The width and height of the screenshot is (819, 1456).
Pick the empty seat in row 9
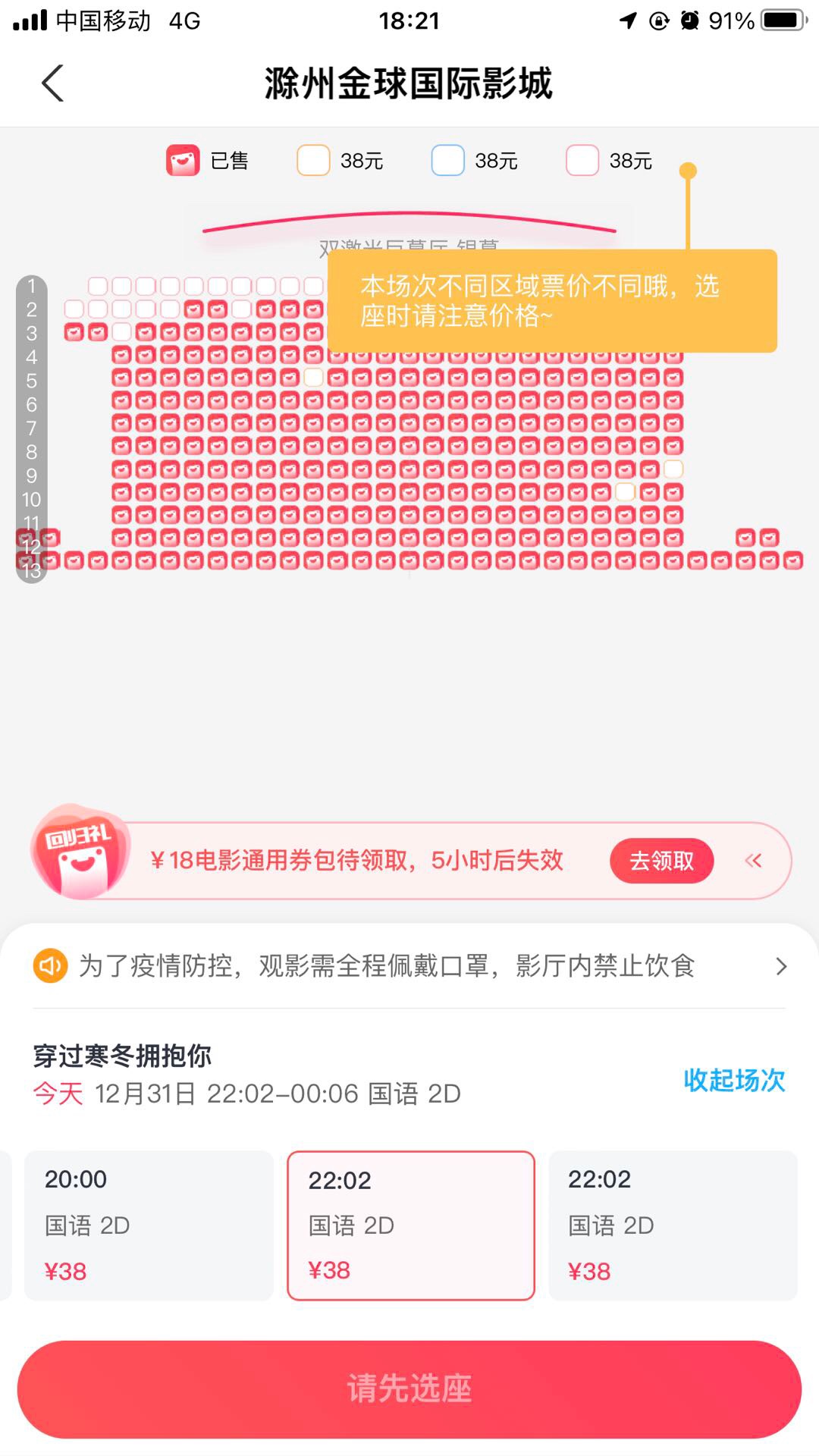pos(673,469)
